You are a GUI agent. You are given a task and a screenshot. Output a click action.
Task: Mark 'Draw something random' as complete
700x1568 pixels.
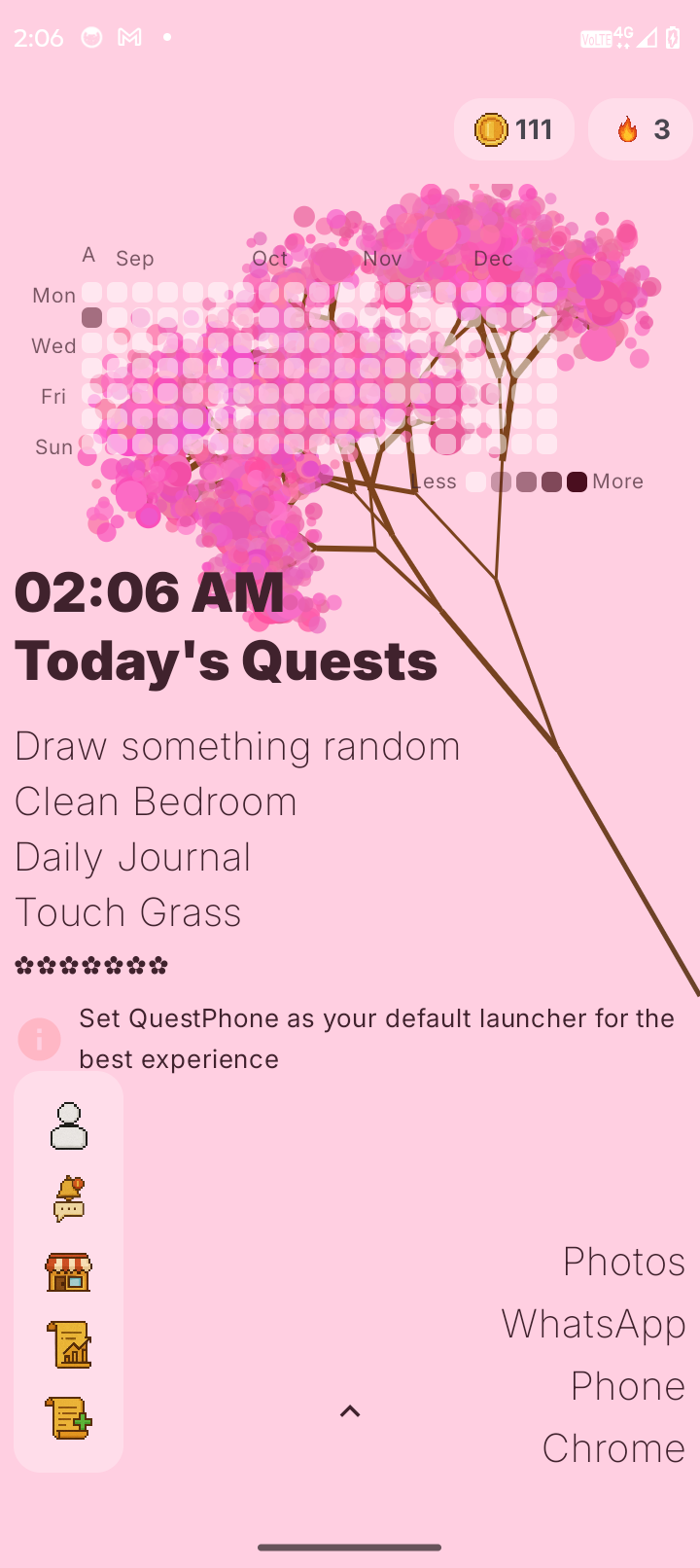pos(236,745)
